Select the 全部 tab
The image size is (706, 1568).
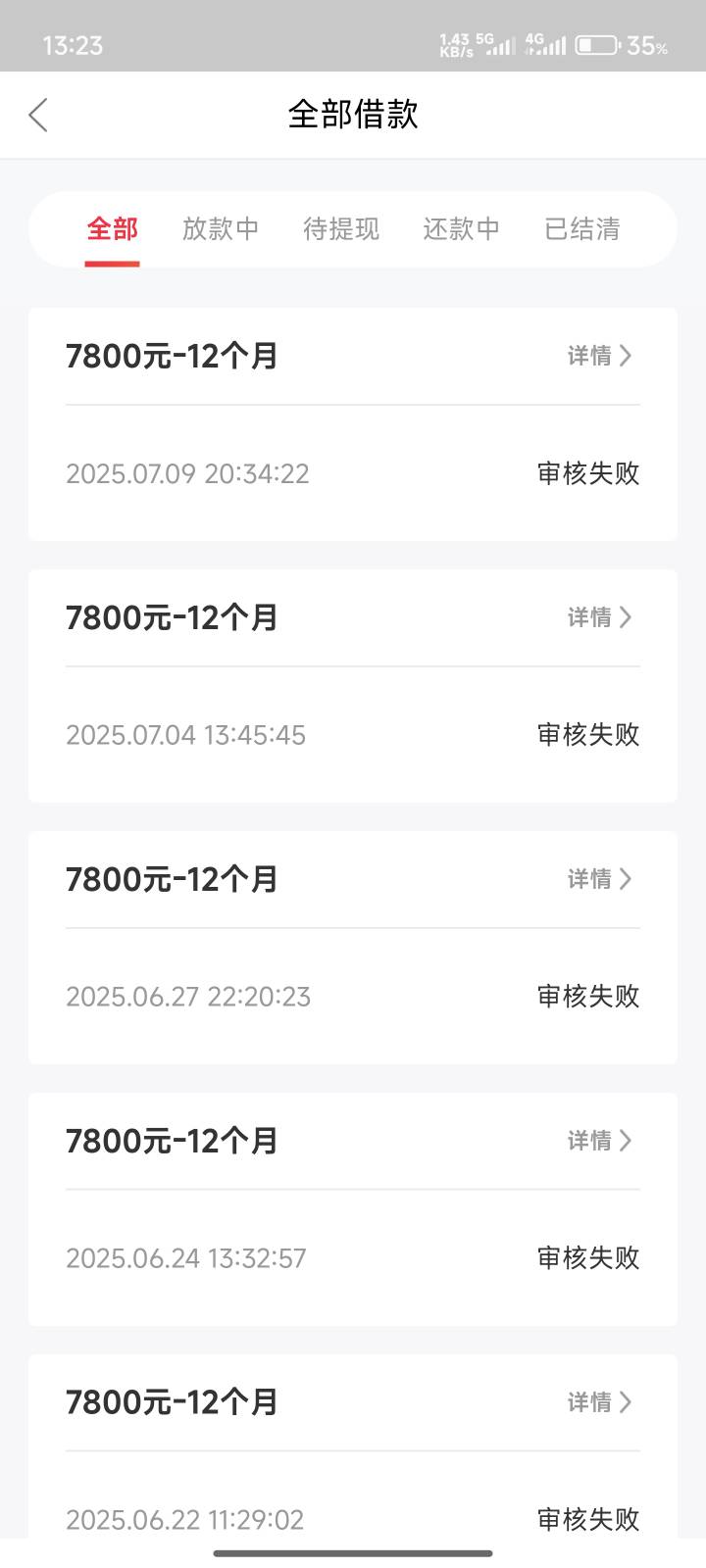pos(112,229)
